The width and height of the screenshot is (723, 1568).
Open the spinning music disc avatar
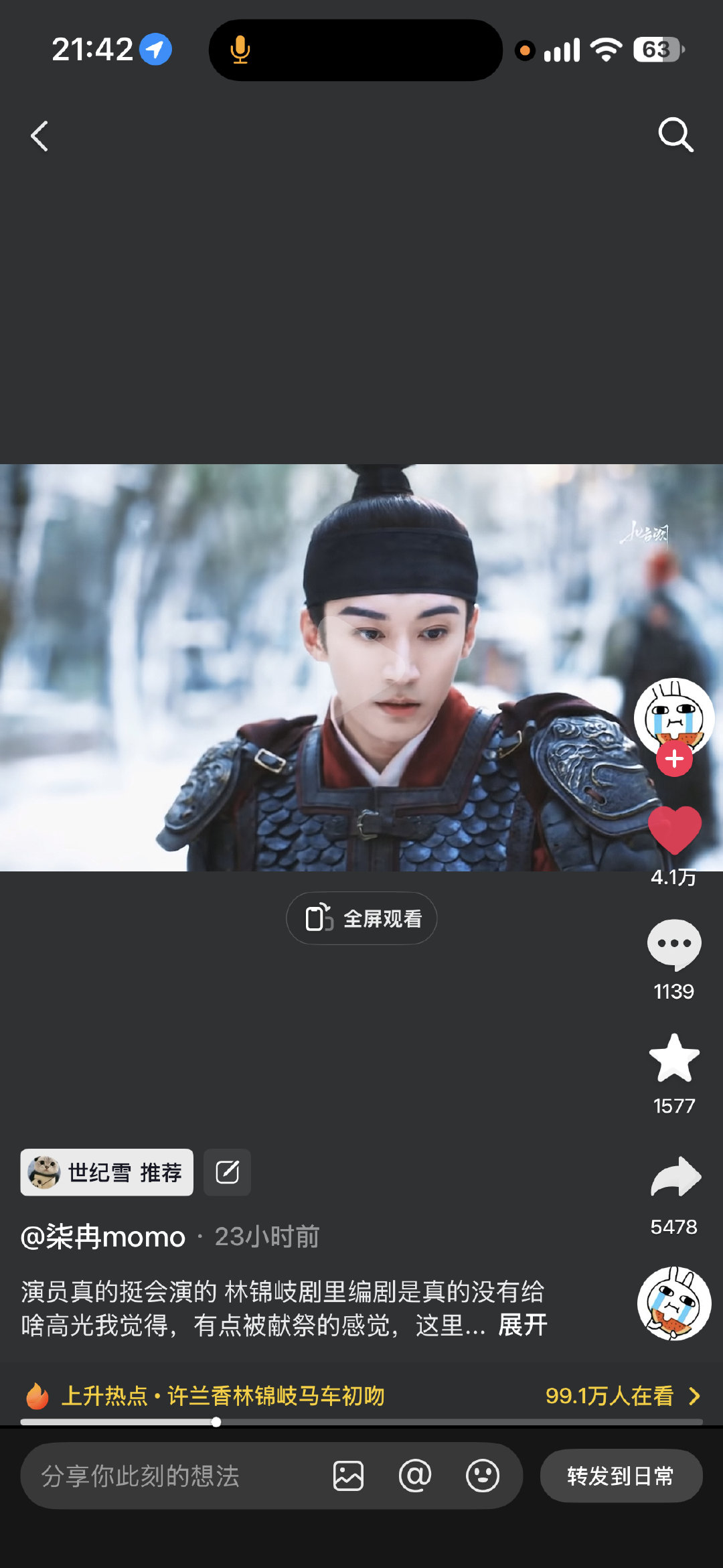click(674, 1303)
